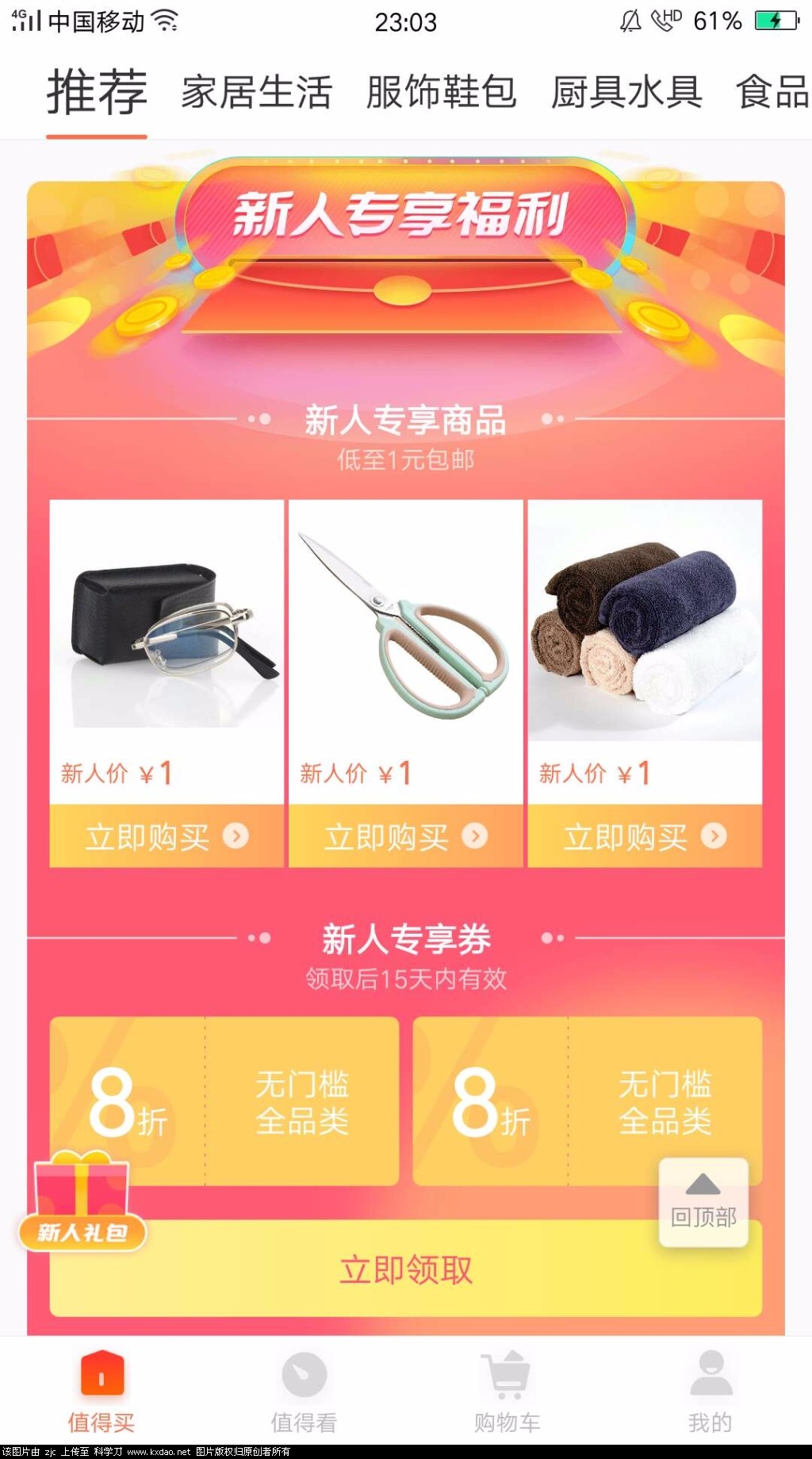Image resolution: width=812 pixels, height=1459 pixels.
Task: Switch to 服饰鞋包 tab
Action: pos(441,92)
